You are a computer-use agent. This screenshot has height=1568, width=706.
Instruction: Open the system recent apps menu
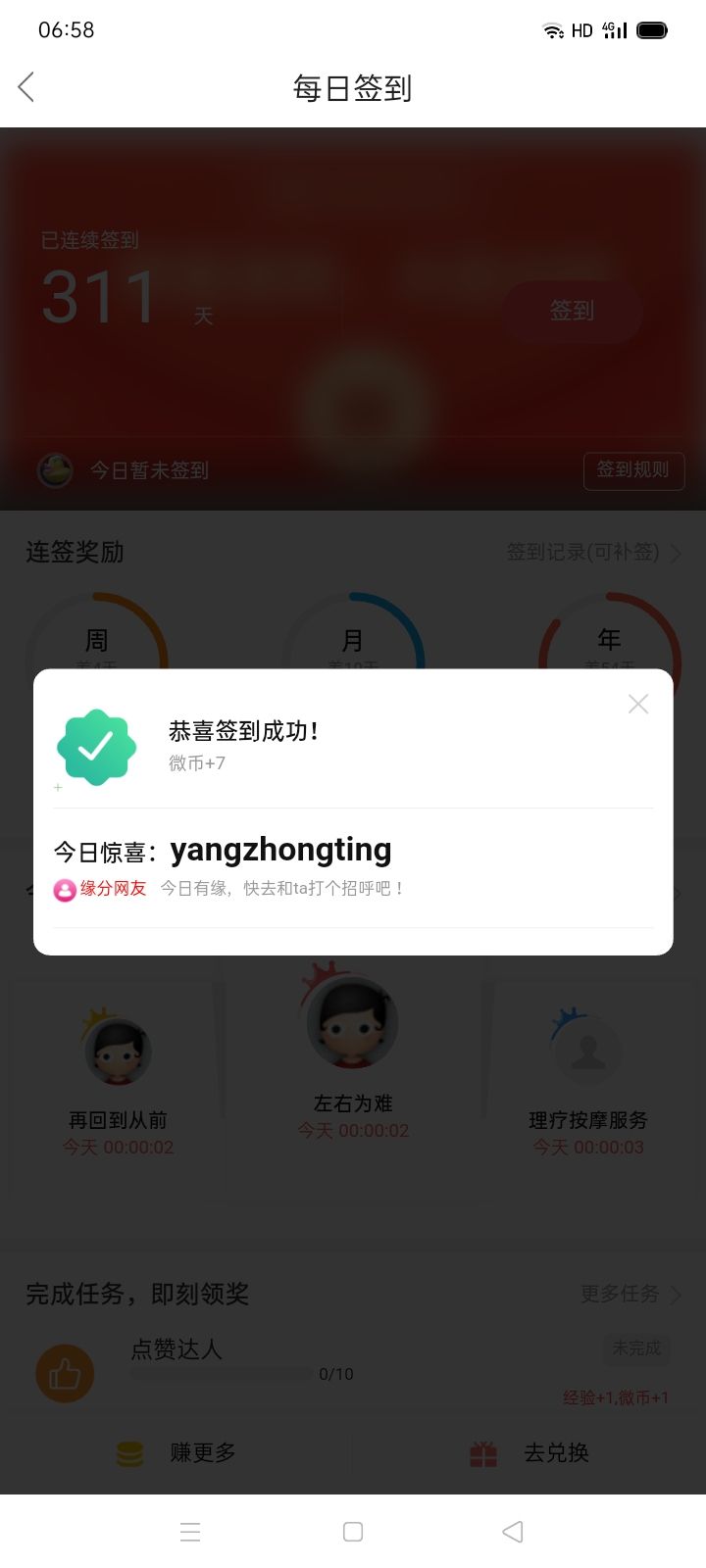(191, 1532)
